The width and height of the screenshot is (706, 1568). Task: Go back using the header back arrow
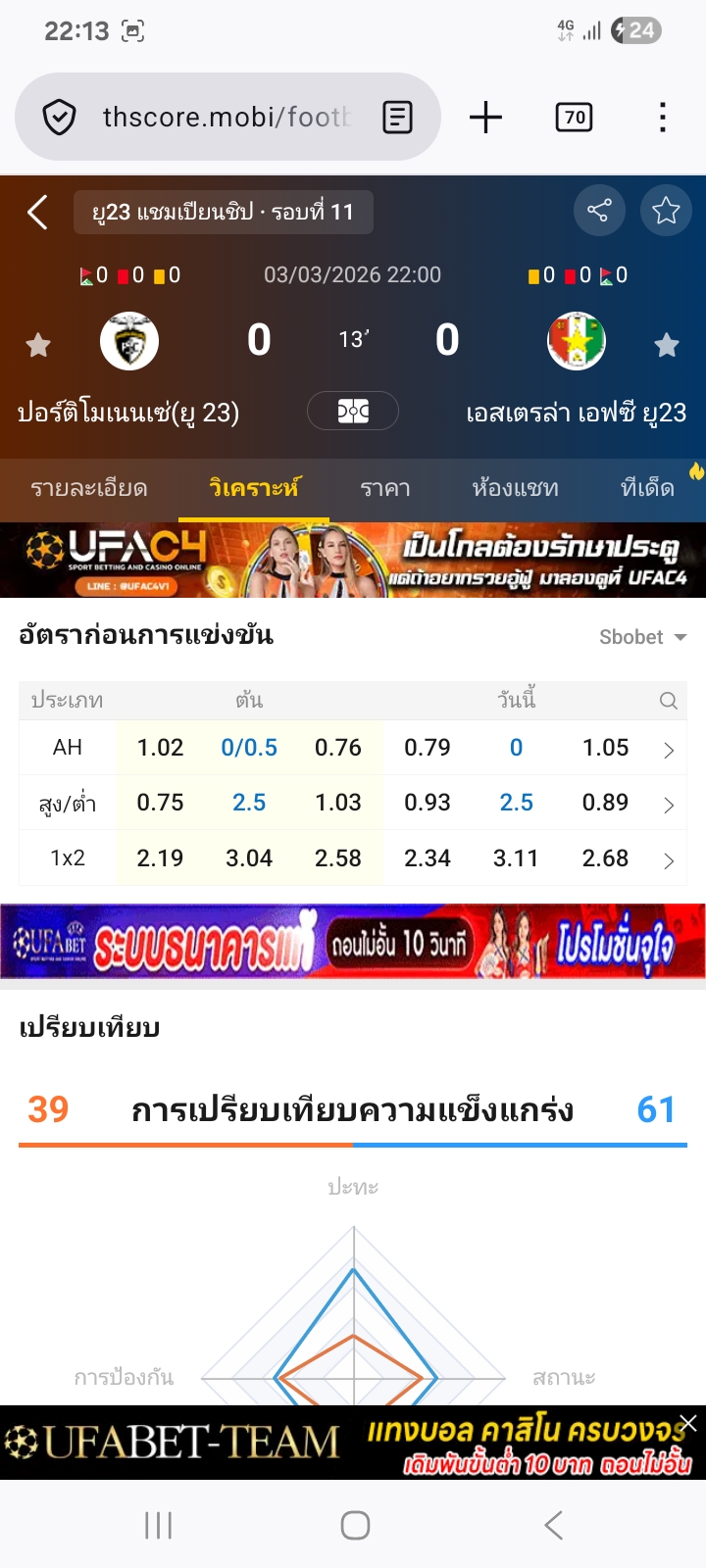(x=37, y=212)
